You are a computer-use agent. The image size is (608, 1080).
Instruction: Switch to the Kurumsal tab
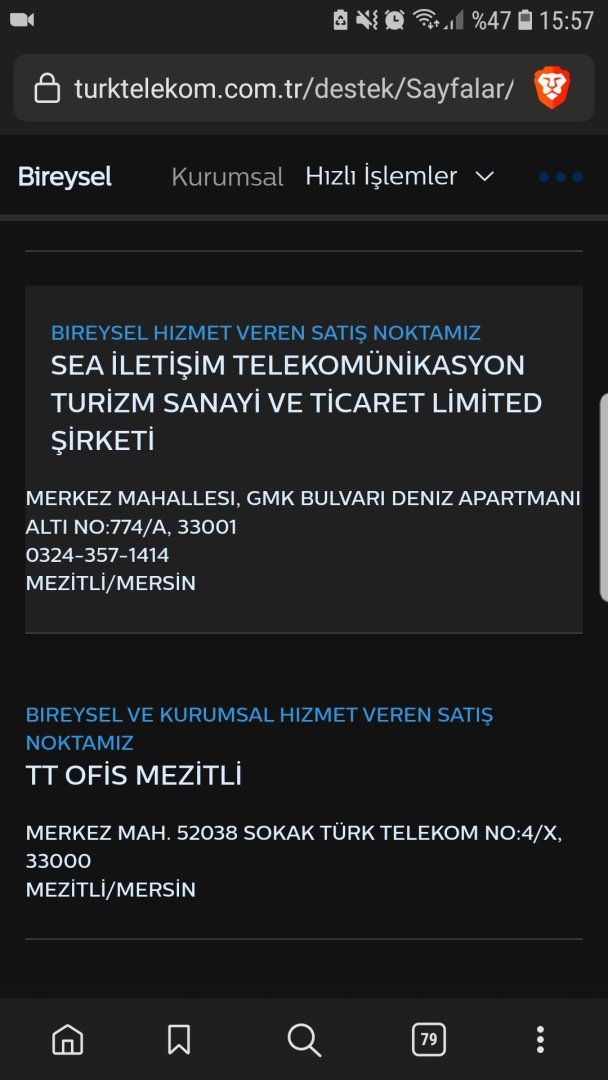(227, 177)
